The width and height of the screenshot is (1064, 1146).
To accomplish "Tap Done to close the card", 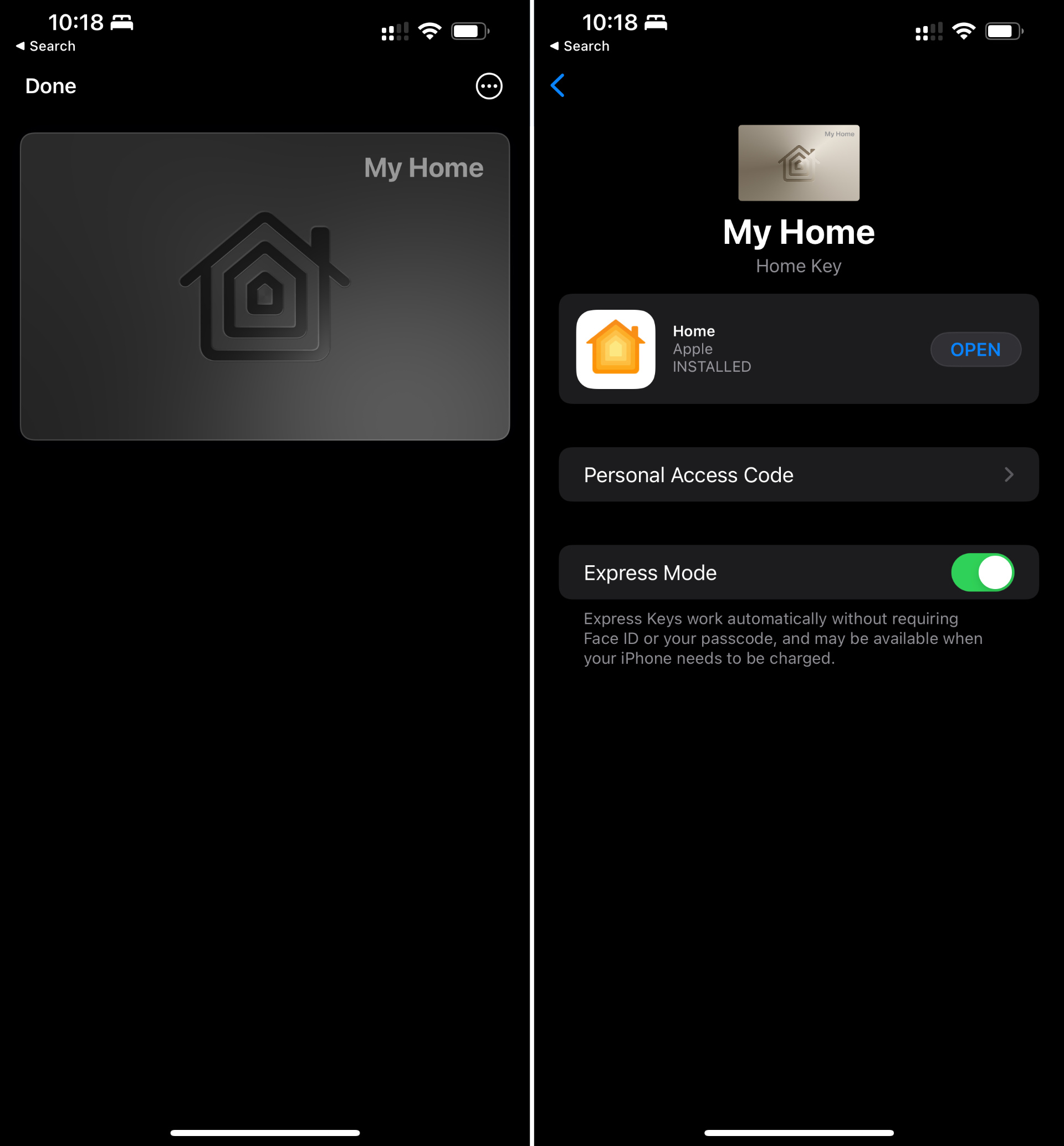I will pos(50,86).
